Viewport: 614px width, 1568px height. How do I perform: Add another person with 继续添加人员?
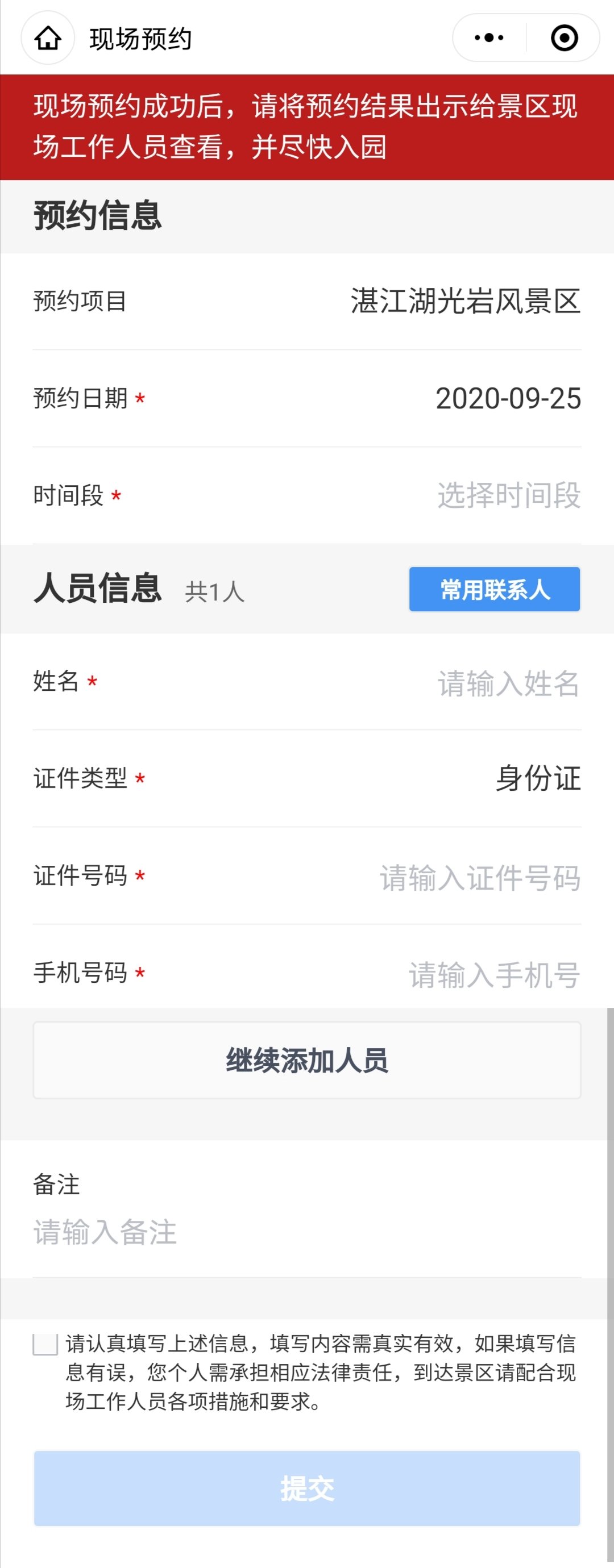pos(307,1060)
